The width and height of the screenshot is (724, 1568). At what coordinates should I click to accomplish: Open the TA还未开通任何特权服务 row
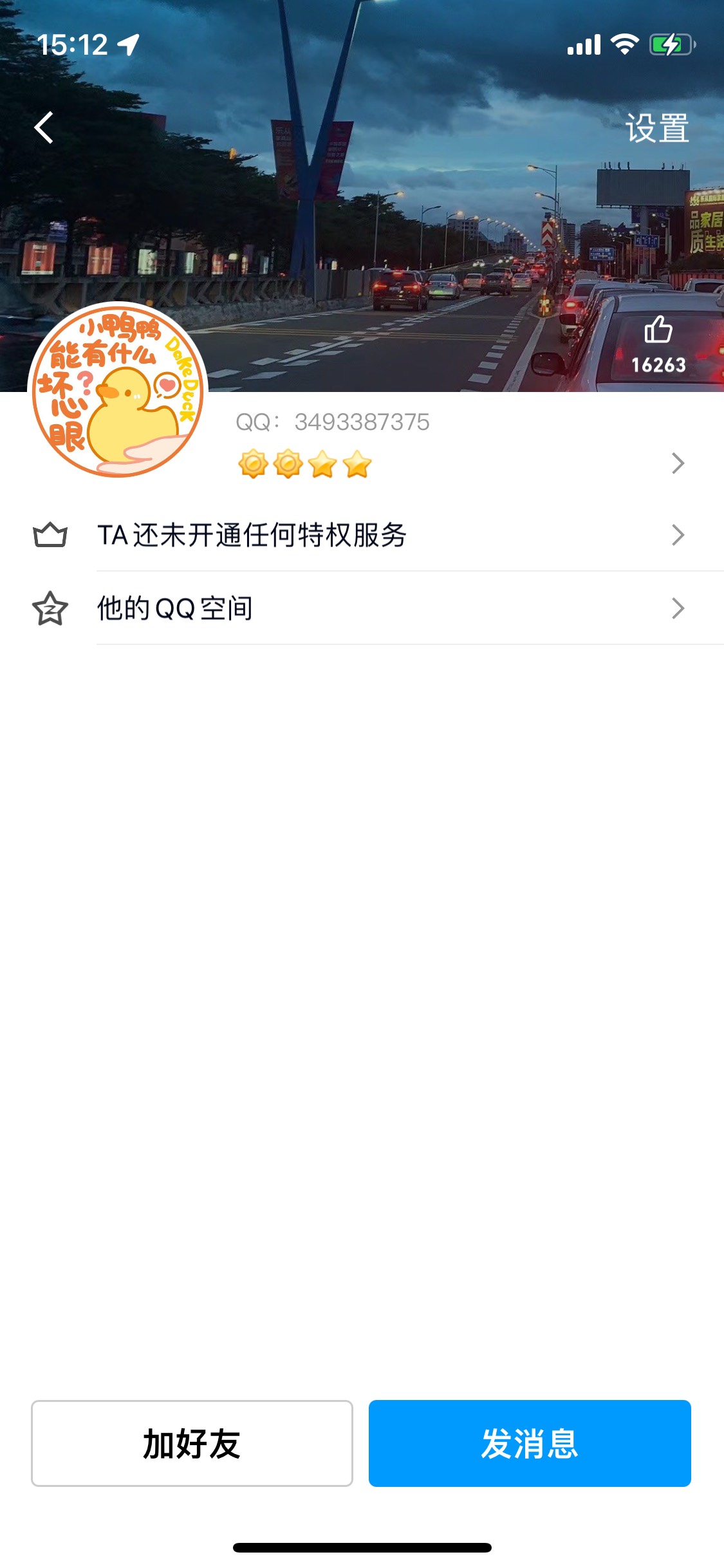[x=360, y=535]
